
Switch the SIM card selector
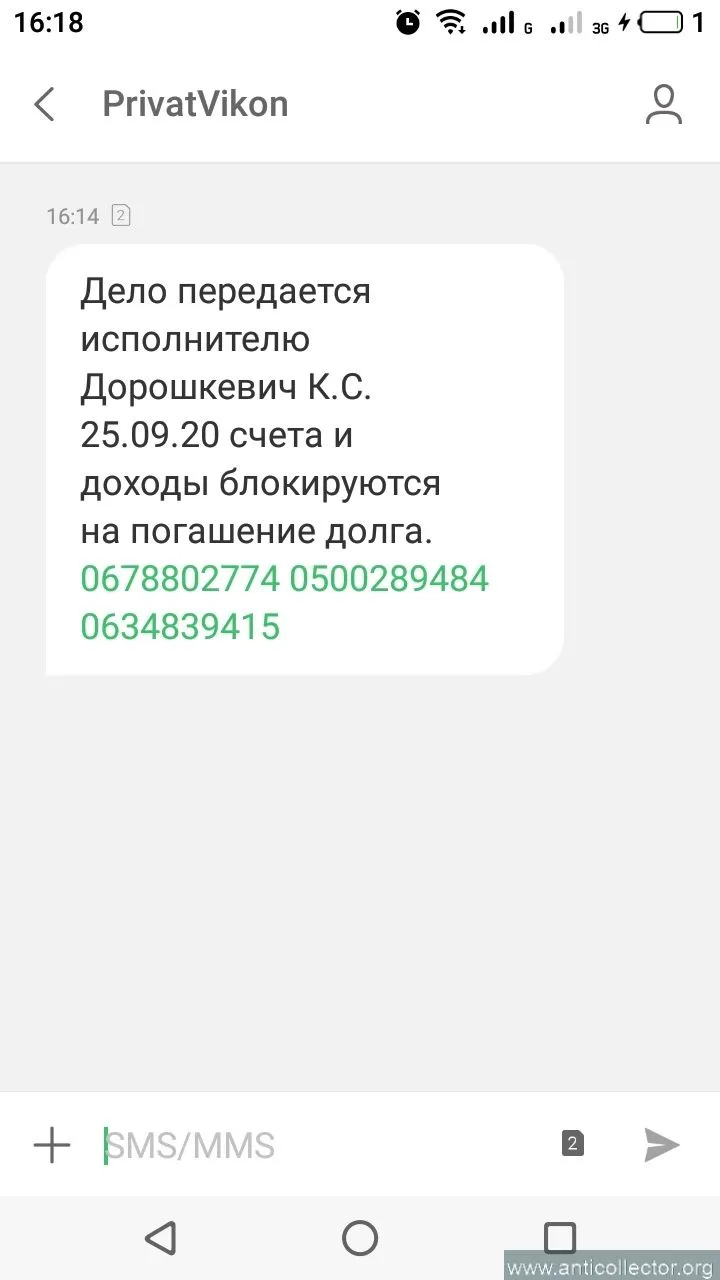point(572,1144)
